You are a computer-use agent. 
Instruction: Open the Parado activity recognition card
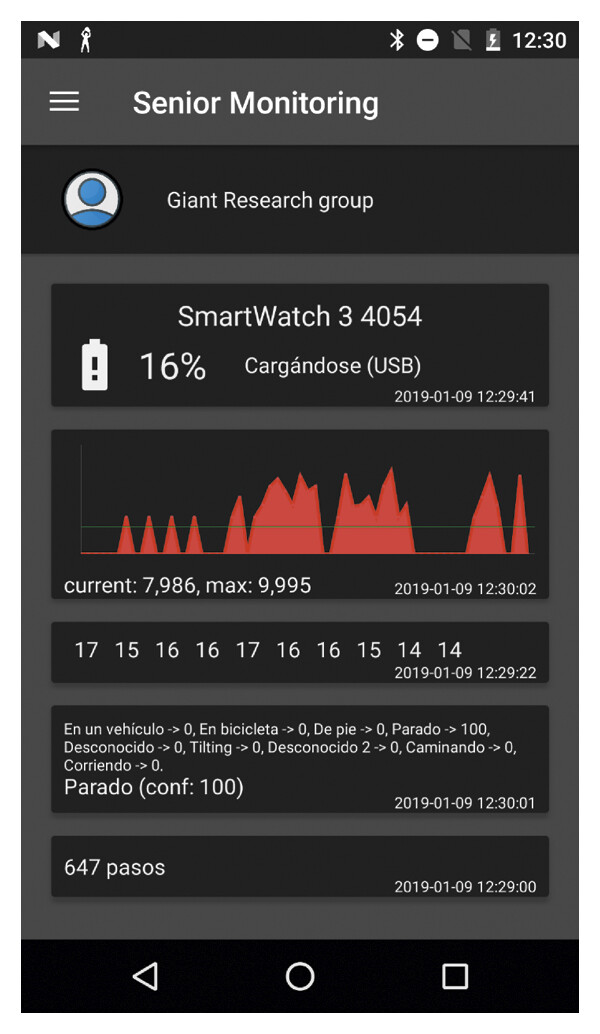click(300, 759)
